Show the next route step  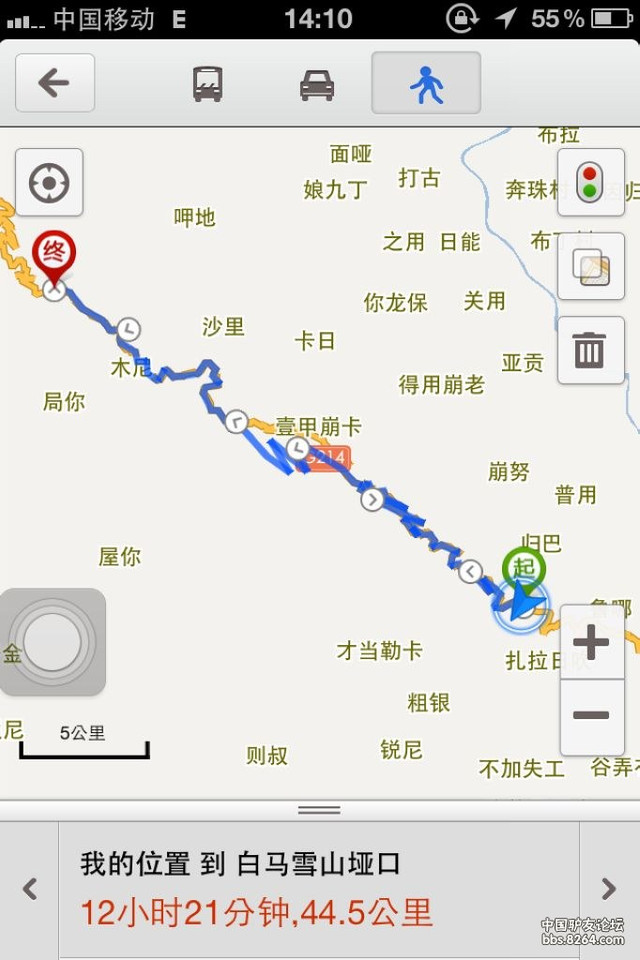[x=609, y=888]
